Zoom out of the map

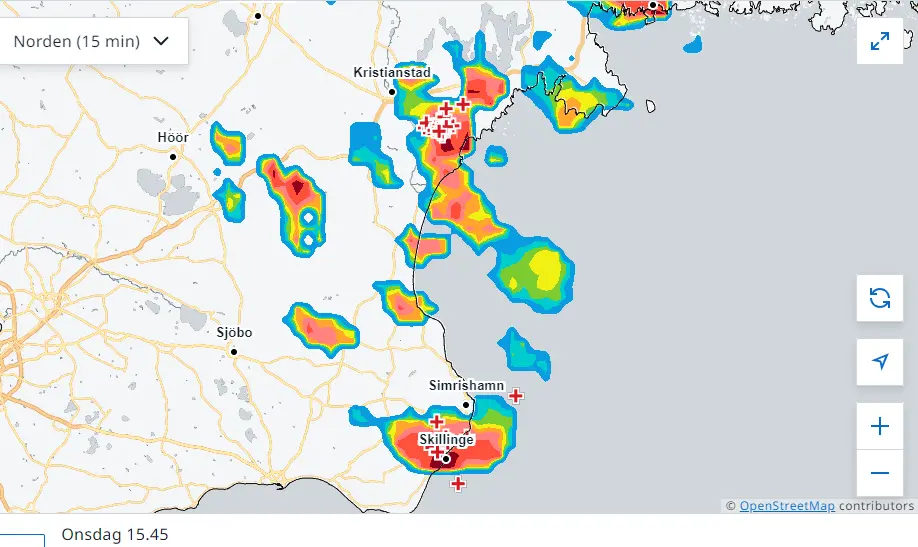(880, 473)
